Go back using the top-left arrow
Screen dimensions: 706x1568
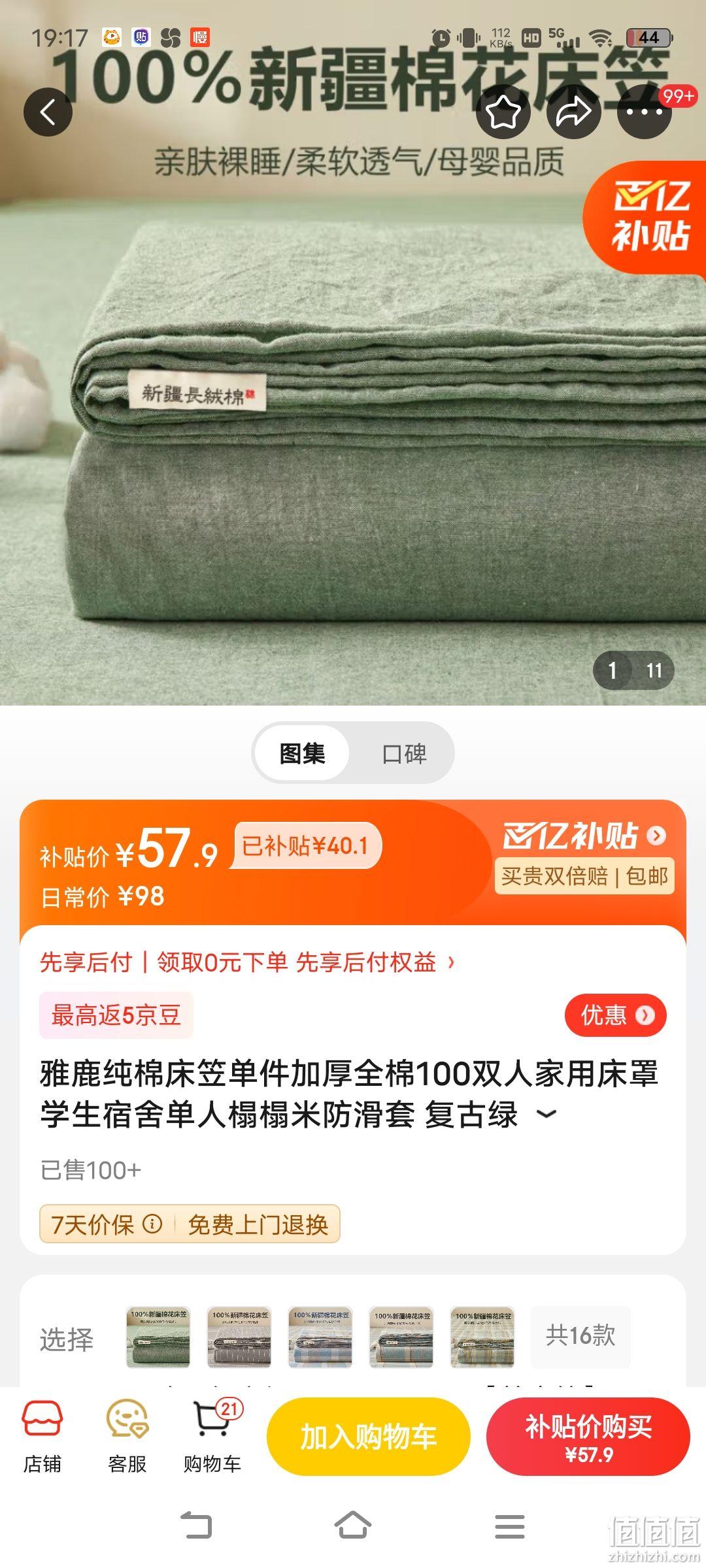pyautogui.click(x=48, y=112)
